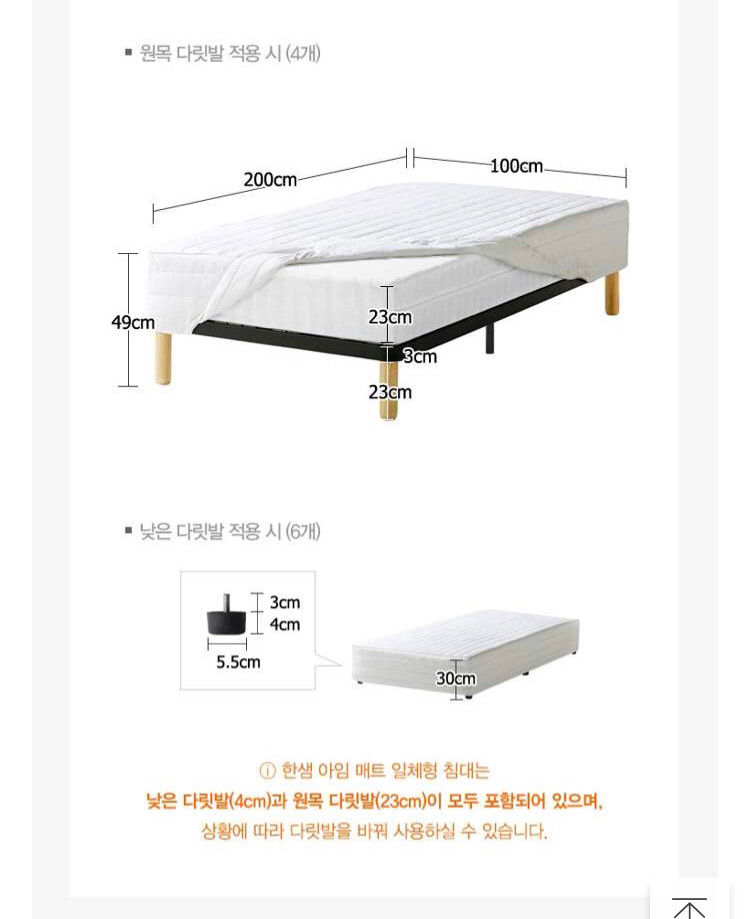Jump back to top of page
The image size is (750, 919).
tap(689, 903)
